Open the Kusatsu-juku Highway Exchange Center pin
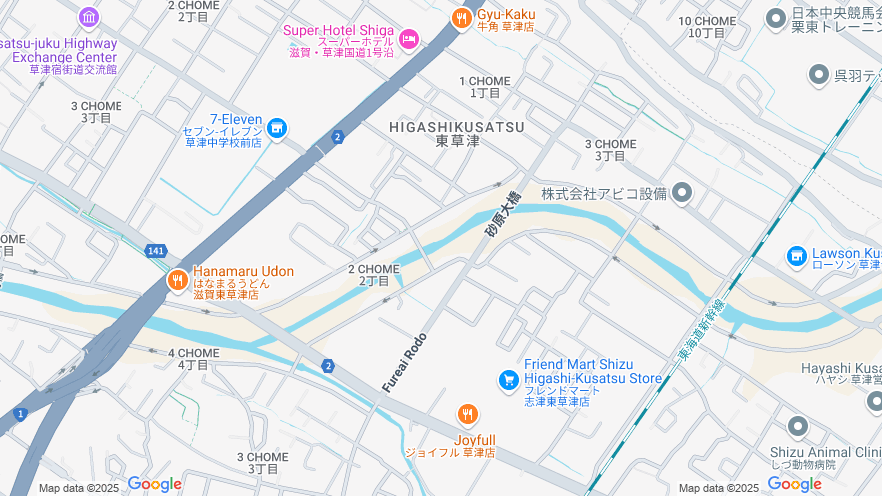Screen dimensions: 882x496 (89, 18)
